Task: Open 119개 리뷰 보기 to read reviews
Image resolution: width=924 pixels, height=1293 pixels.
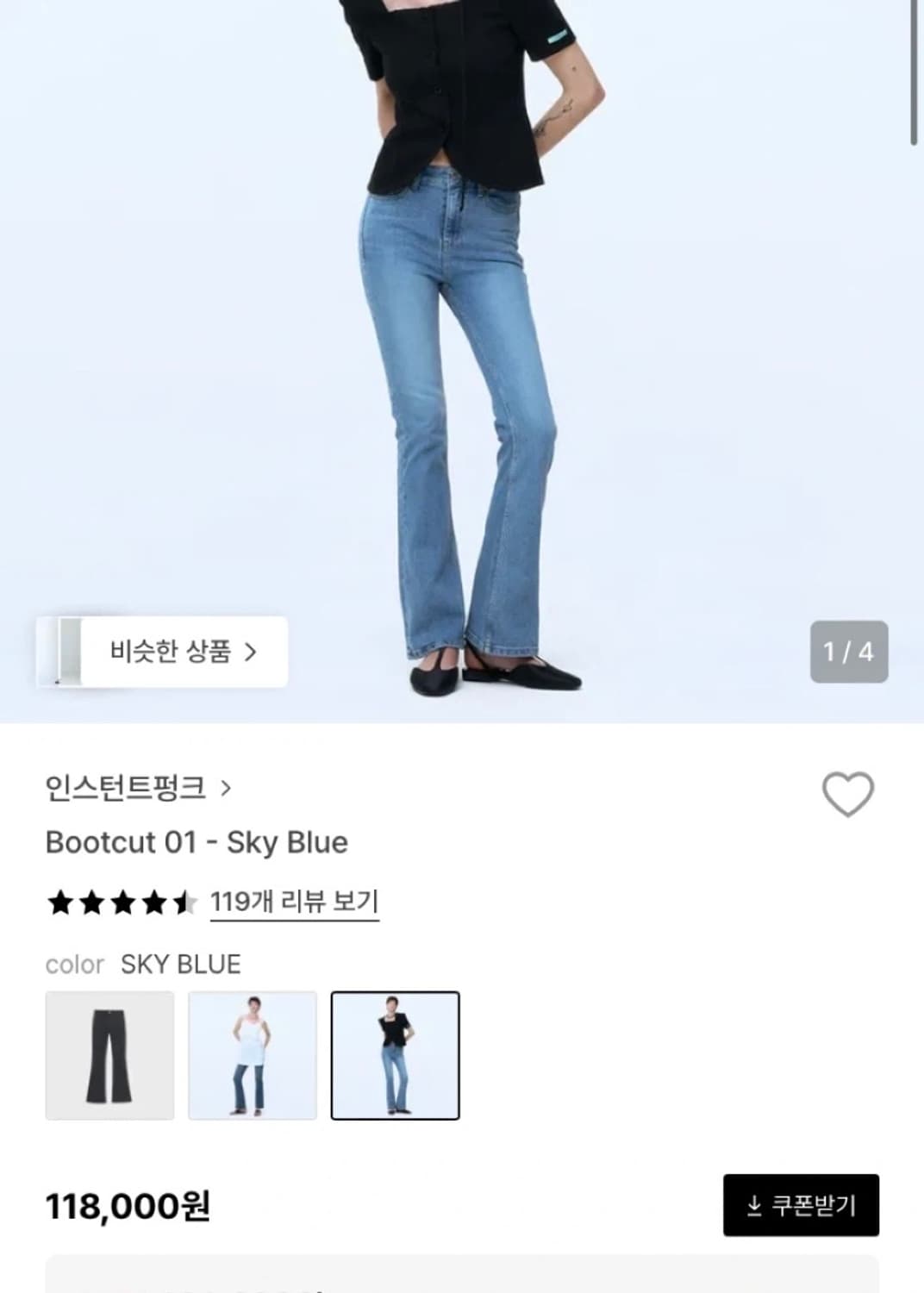Action: [x=295, y=903]
